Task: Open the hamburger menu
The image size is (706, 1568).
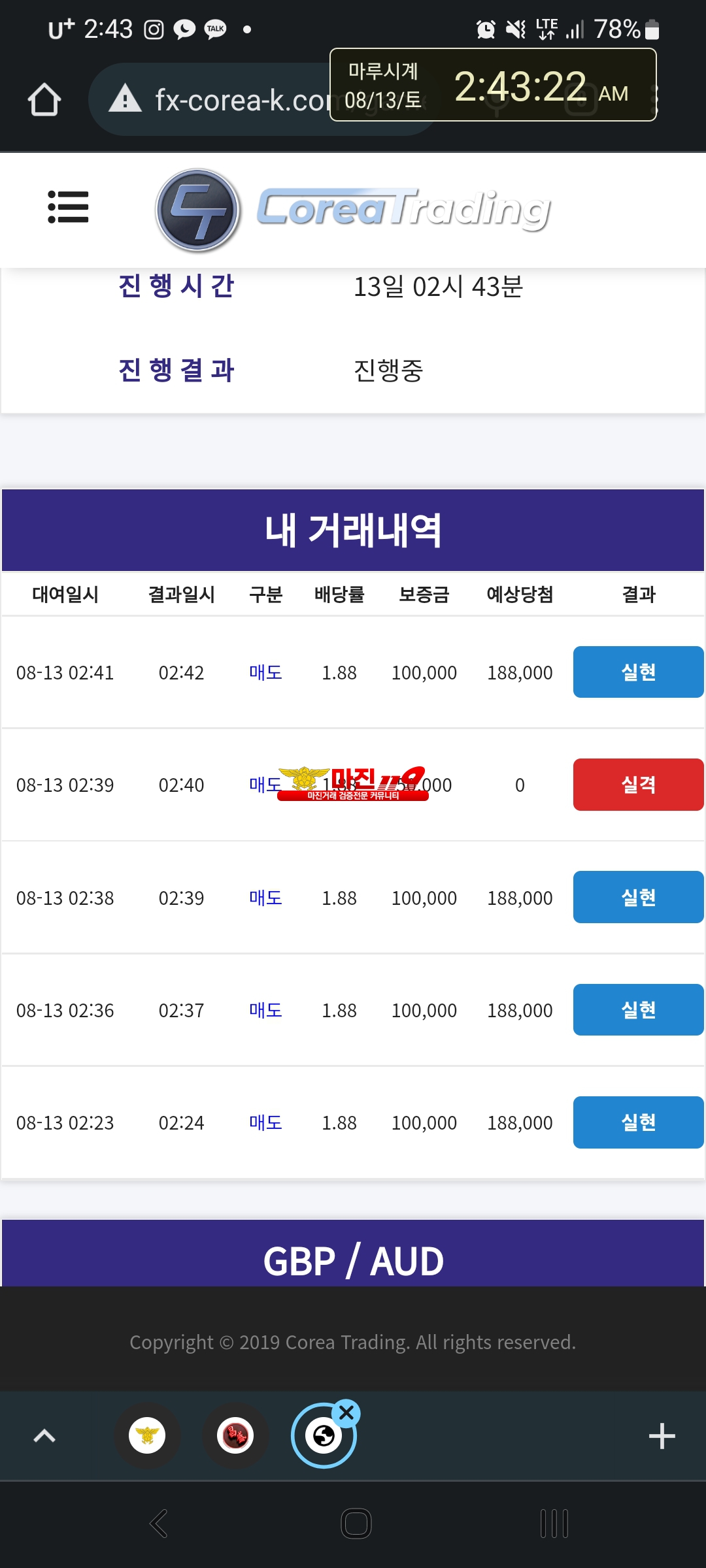Action: (68, 207)
